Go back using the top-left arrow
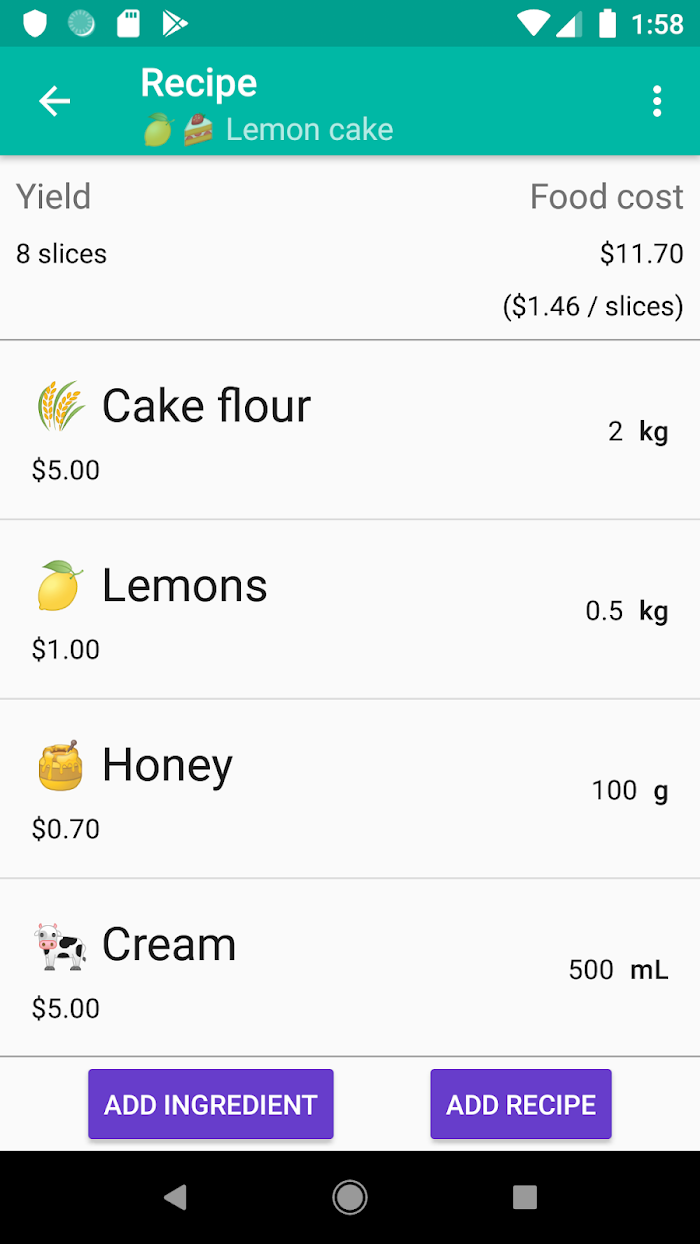 pyautogui.click(x=54, y=101)
